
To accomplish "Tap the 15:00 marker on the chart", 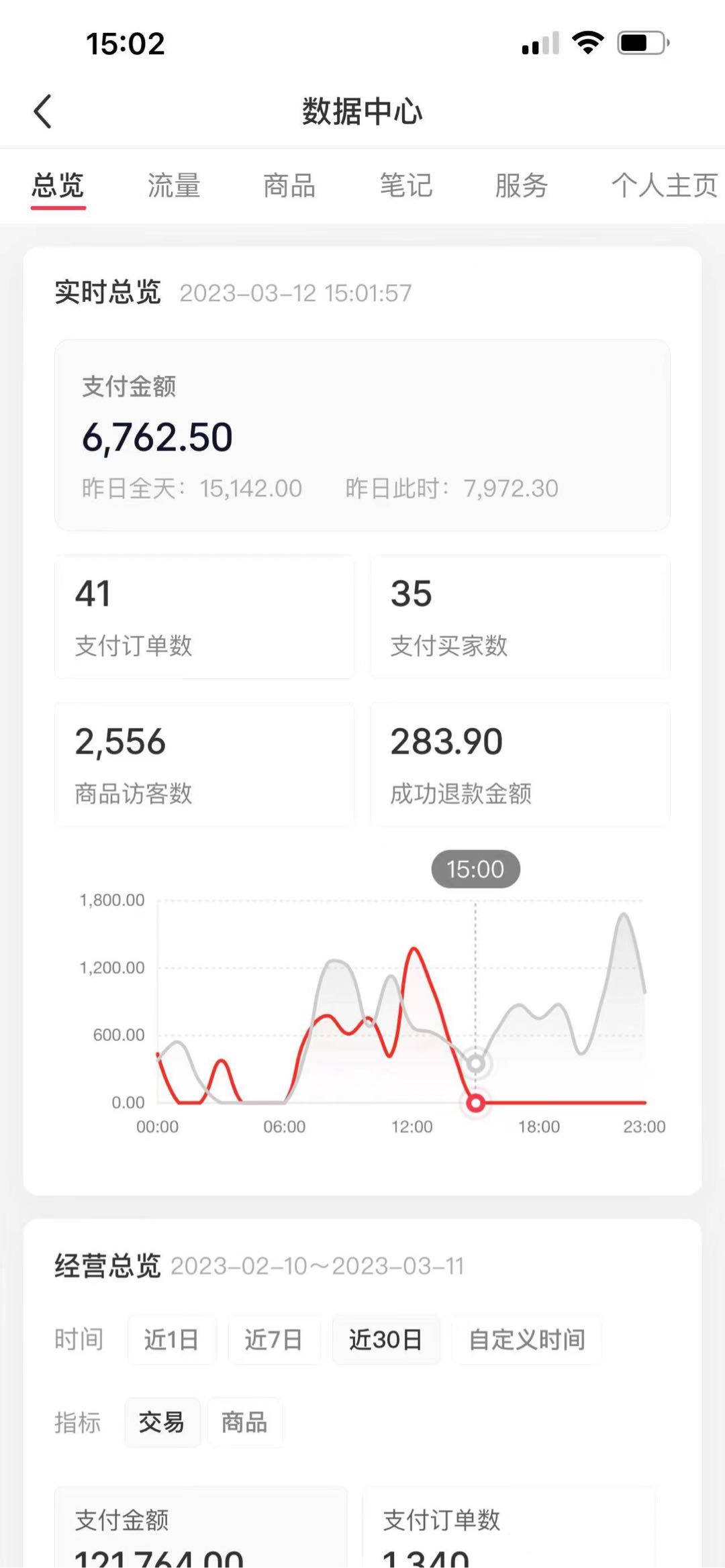I will (x=476, y=869).
